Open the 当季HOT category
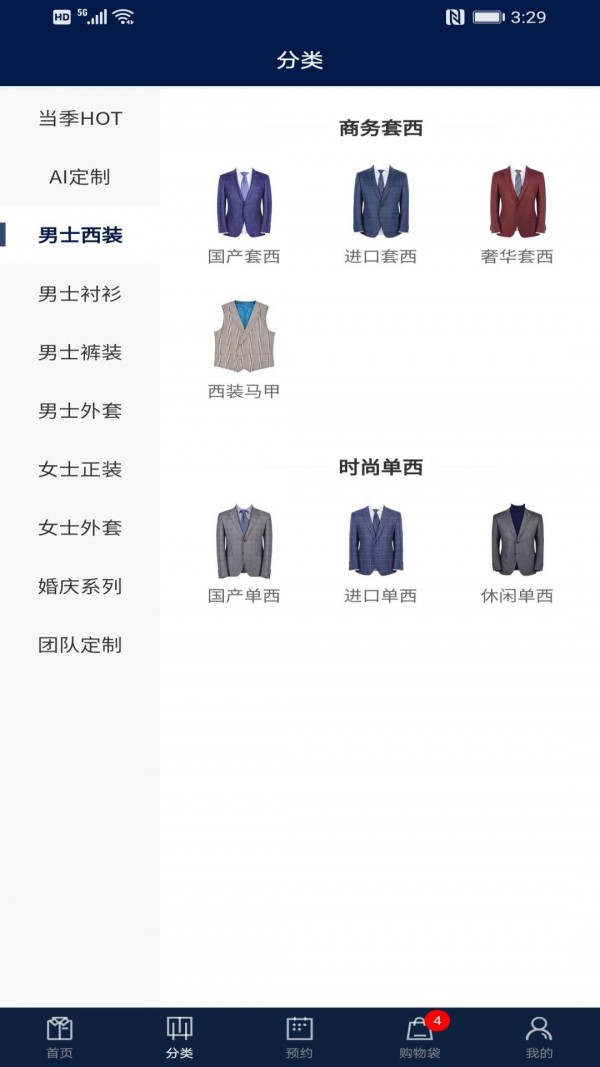The width and height of the screenshot is (600, 1067). tap(80, 119)
